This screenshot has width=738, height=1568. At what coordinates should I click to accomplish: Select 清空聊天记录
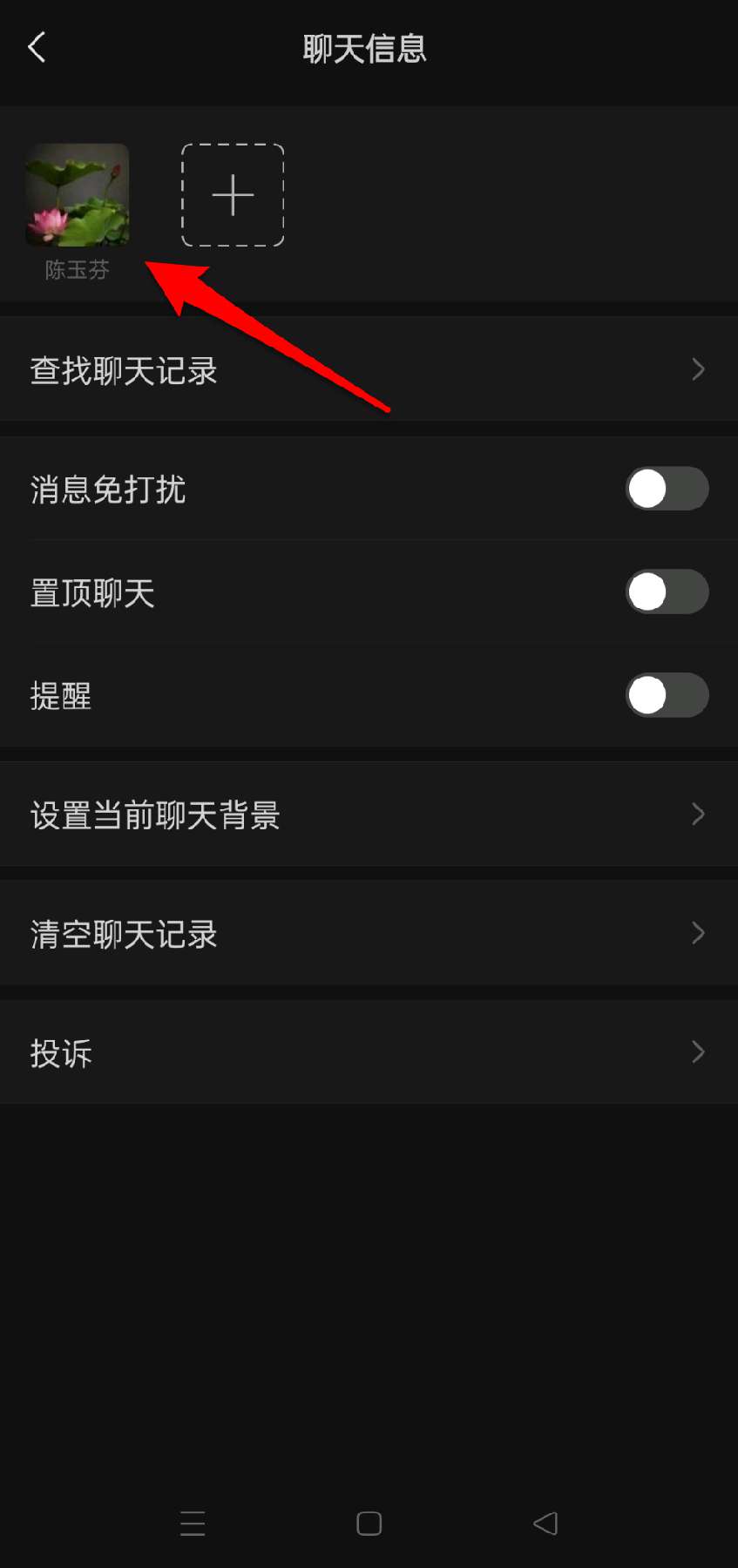click(369, 934)
